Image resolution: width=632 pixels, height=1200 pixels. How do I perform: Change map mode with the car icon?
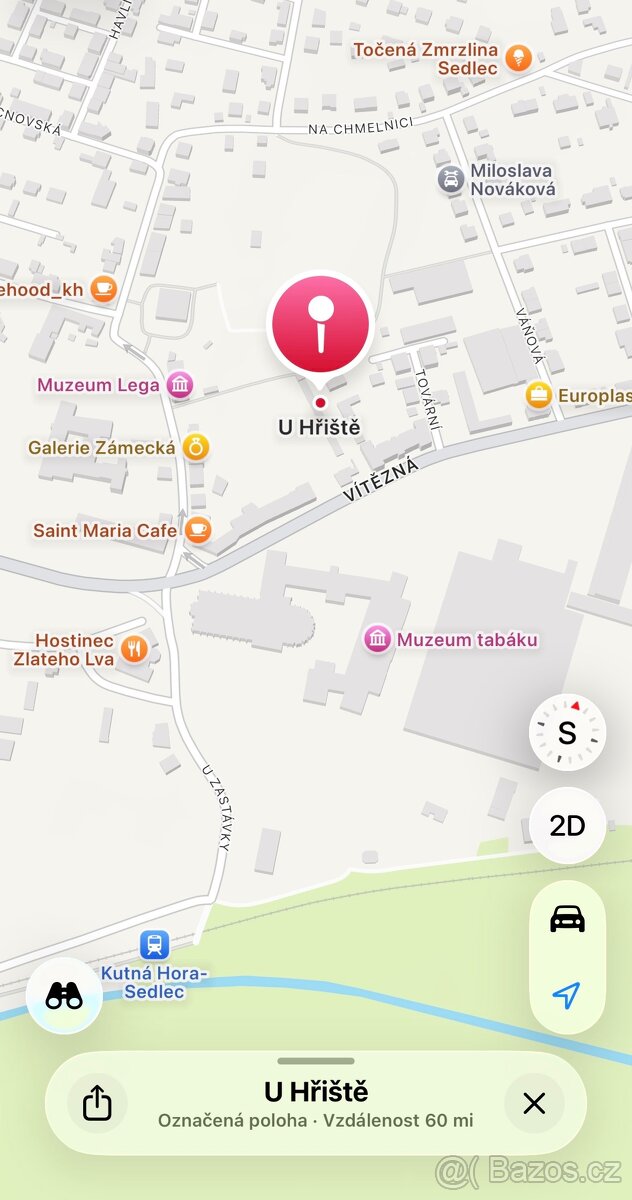(567, 918)
